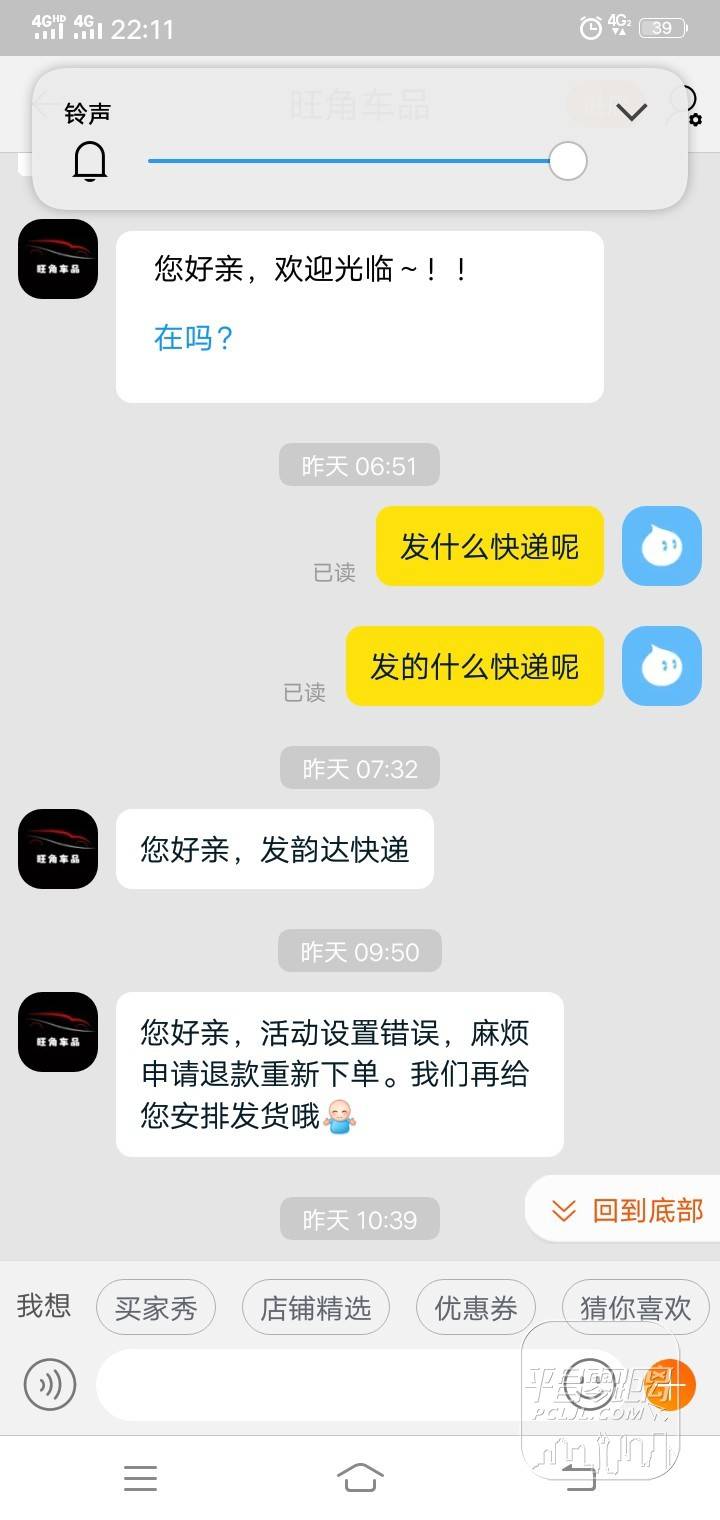Switch to voice input icon
The image size is (720, 1520).
tap(50, 1385)
